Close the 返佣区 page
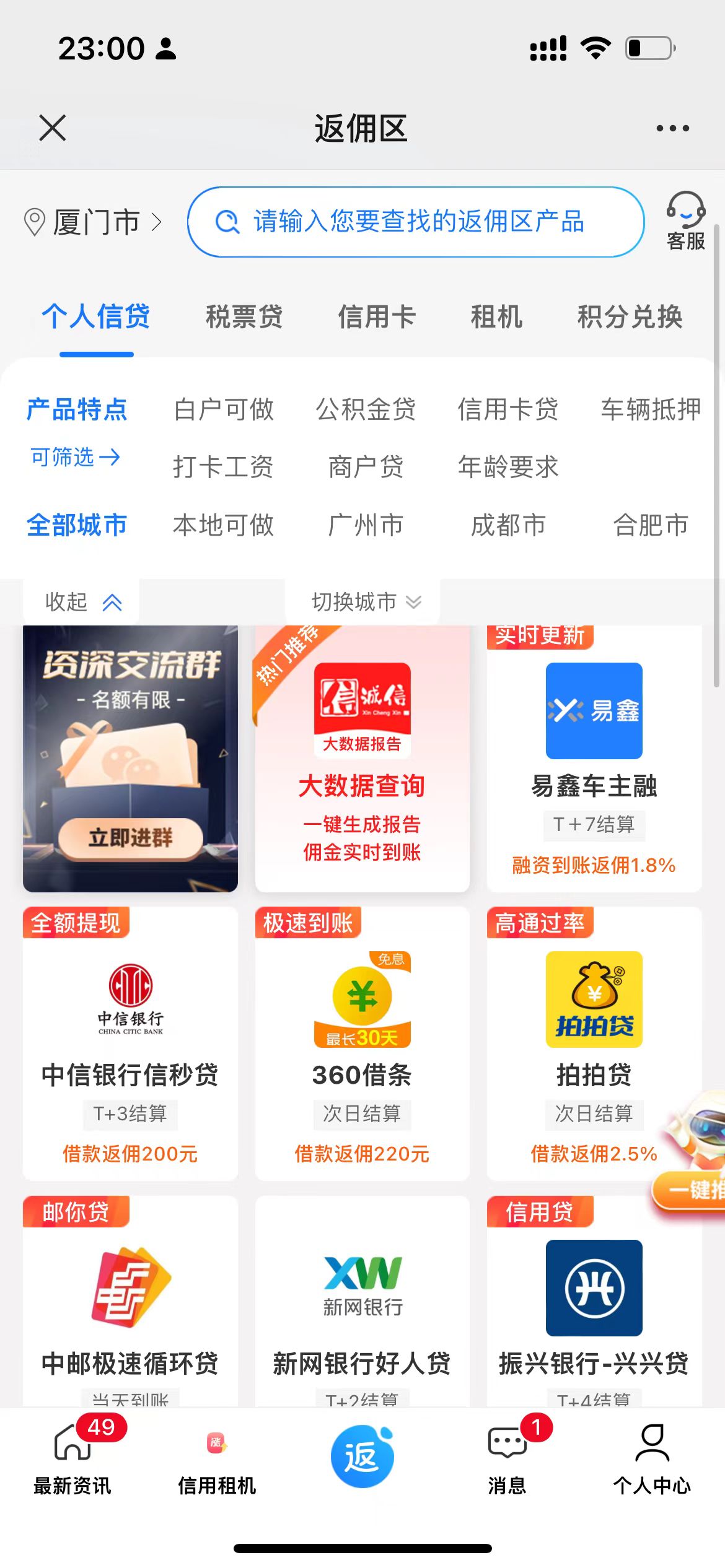The width and height of the screenshot is (725, 1568). [52, 128]
